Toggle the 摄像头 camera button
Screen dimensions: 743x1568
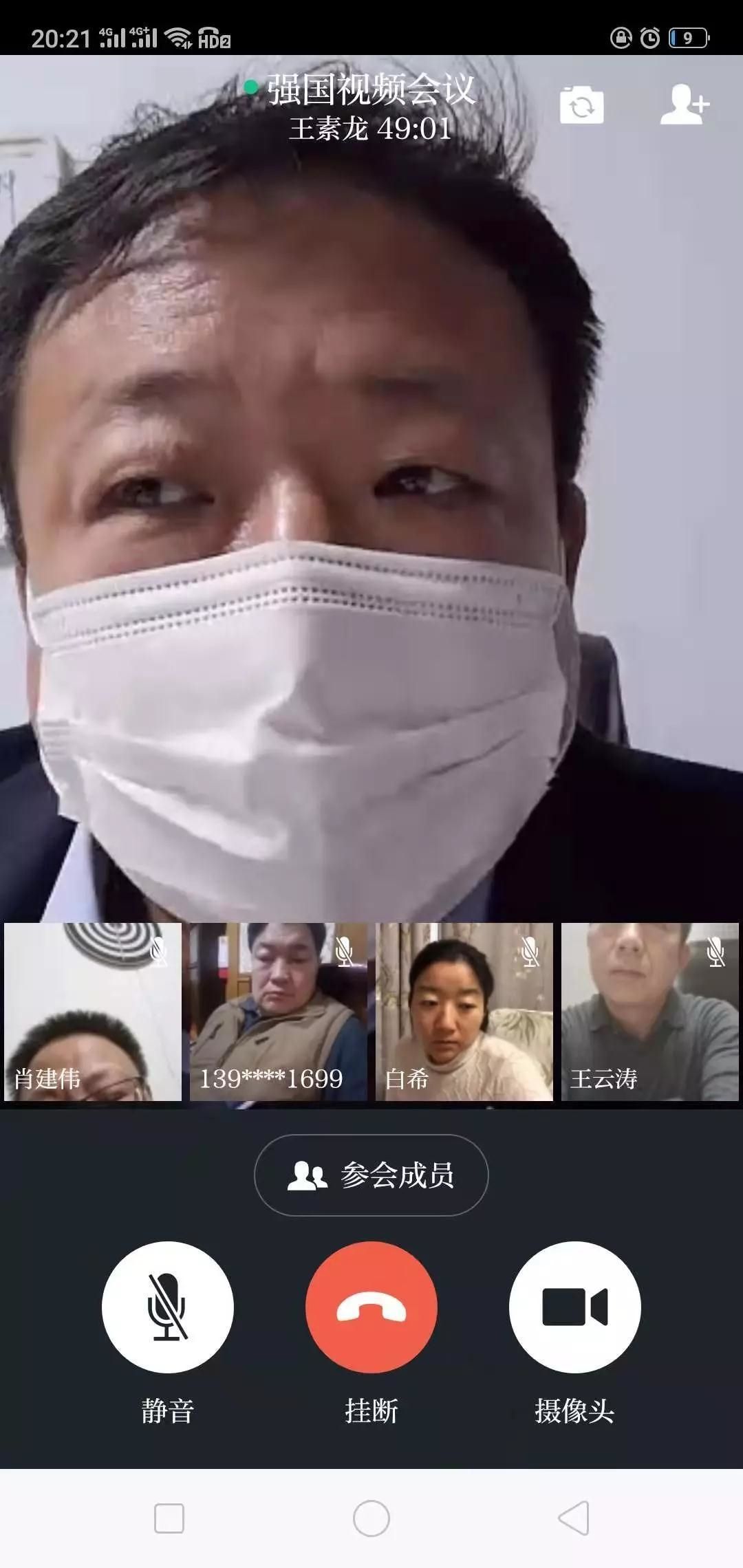click(574, 1307)
